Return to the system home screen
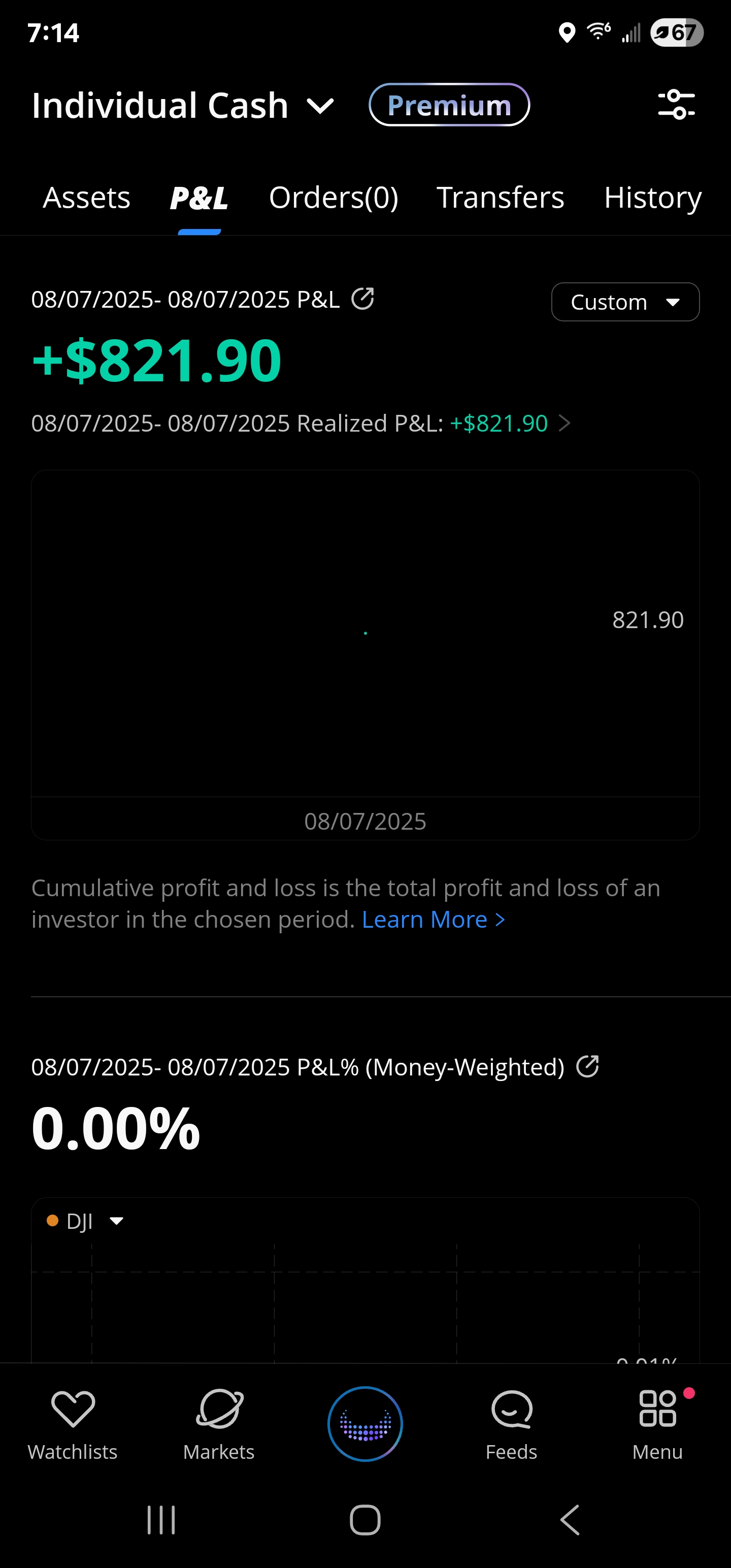The width and height of the screenshot is (731, 1568). tap(365, 1520)
